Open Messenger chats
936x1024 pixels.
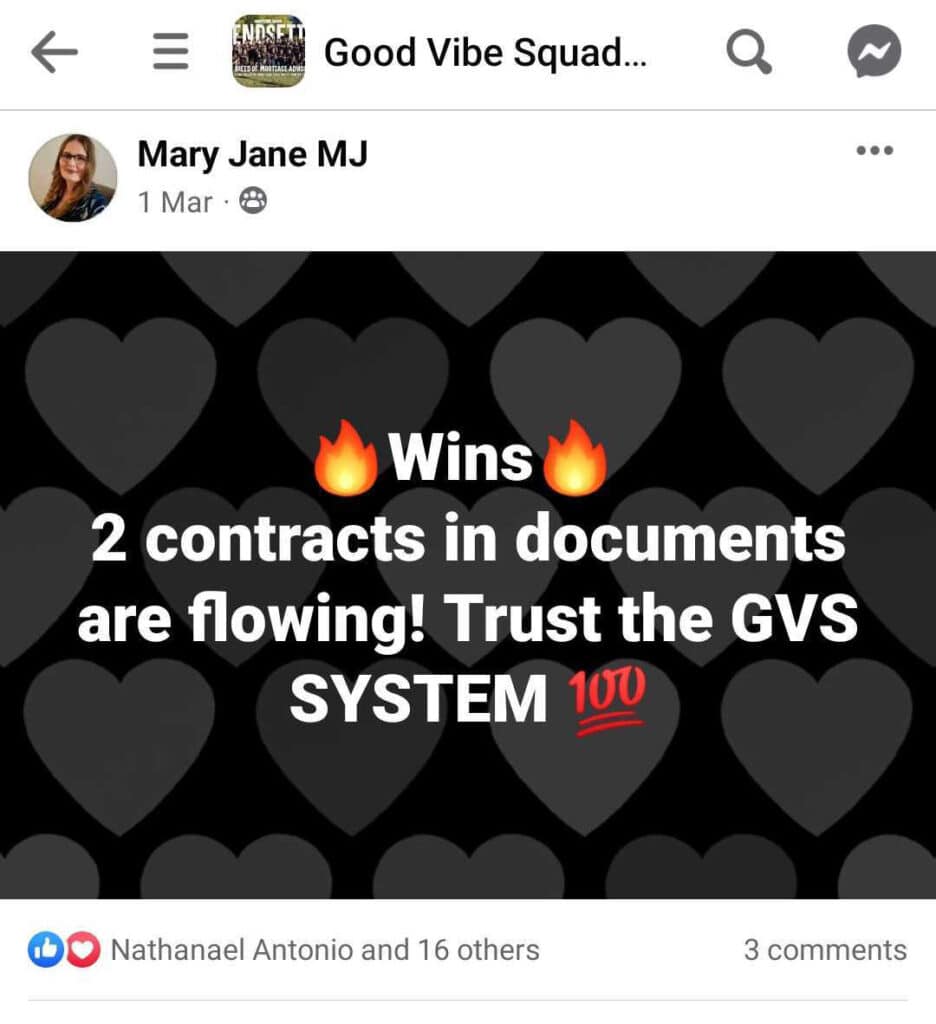873,53
